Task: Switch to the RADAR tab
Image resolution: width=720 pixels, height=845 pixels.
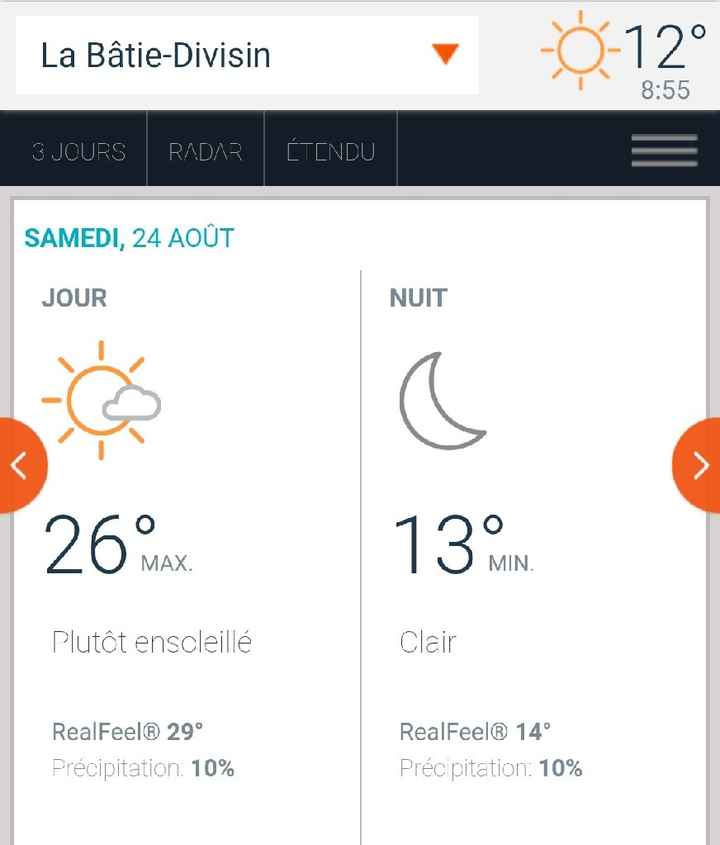Action: [x=205, y=150]
